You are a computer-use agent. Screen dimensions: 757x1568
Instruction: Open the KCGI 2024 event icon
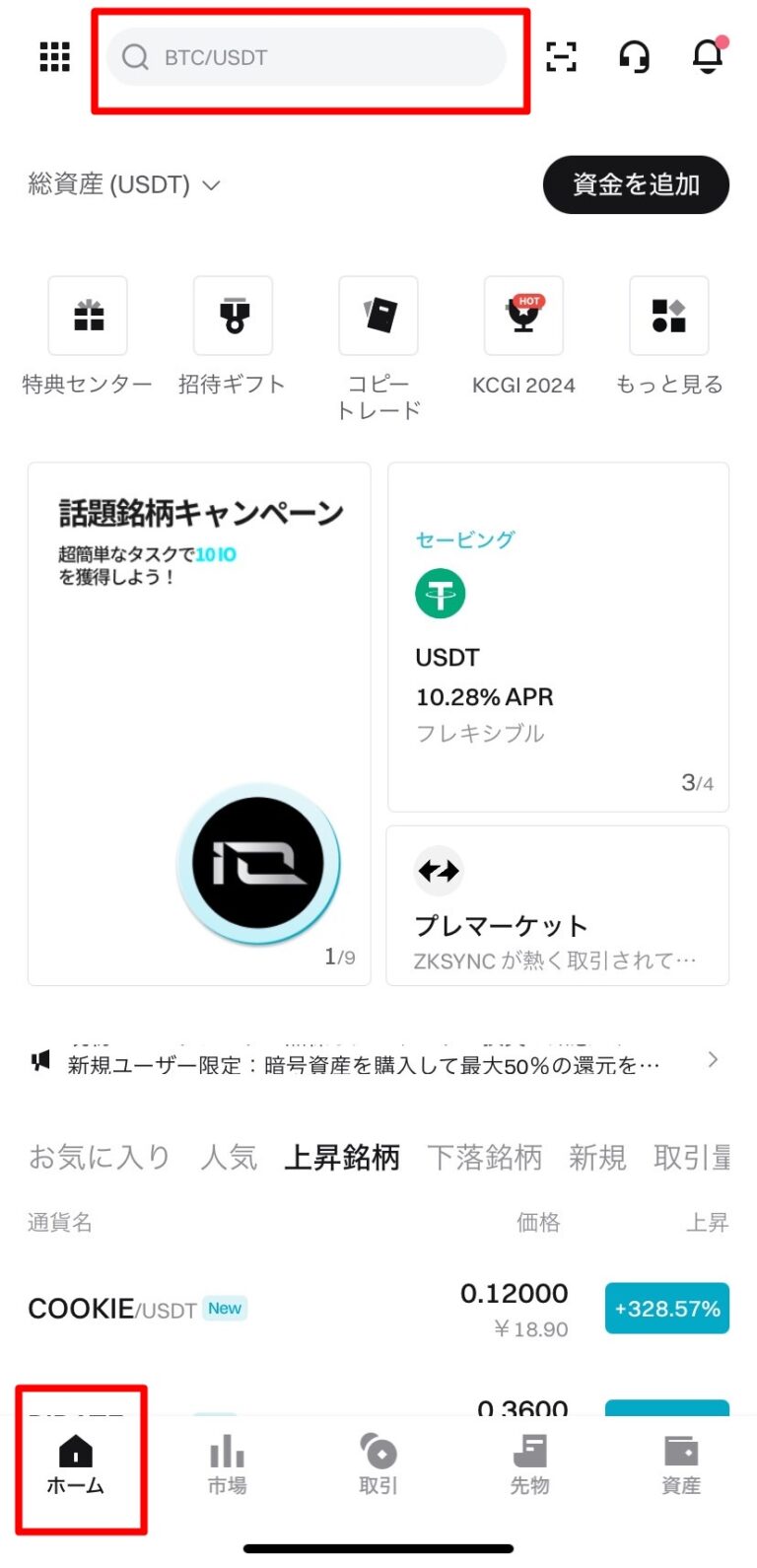pos(523,316)
